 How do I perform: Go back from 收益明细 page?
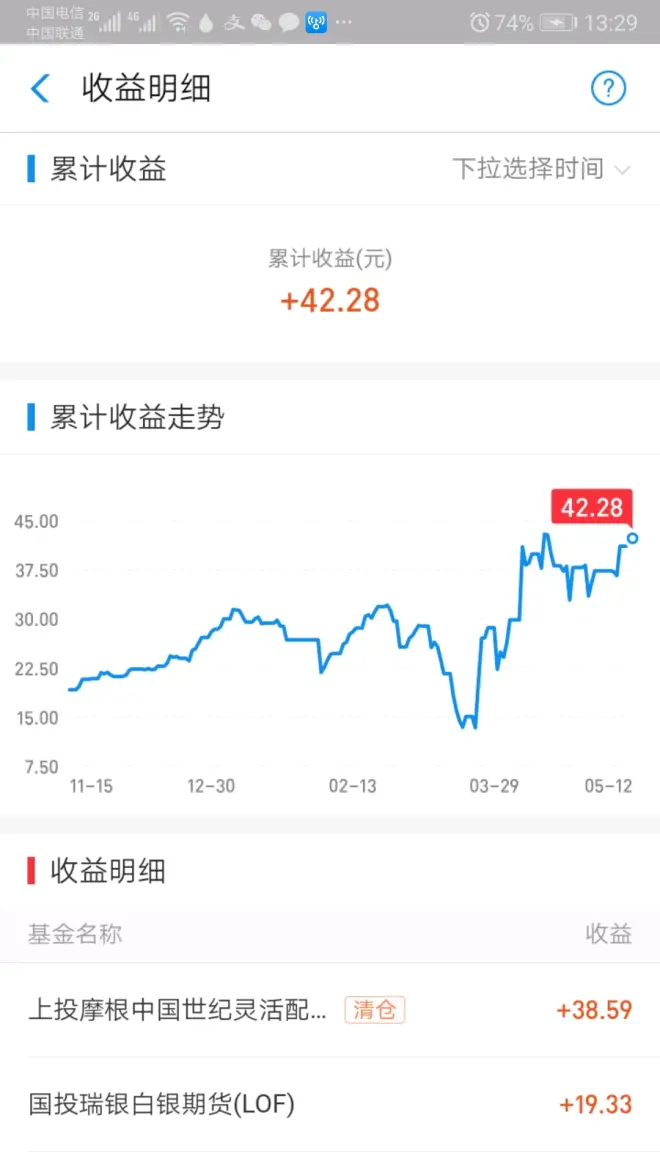pyautogui.click(x=40, y=89)
